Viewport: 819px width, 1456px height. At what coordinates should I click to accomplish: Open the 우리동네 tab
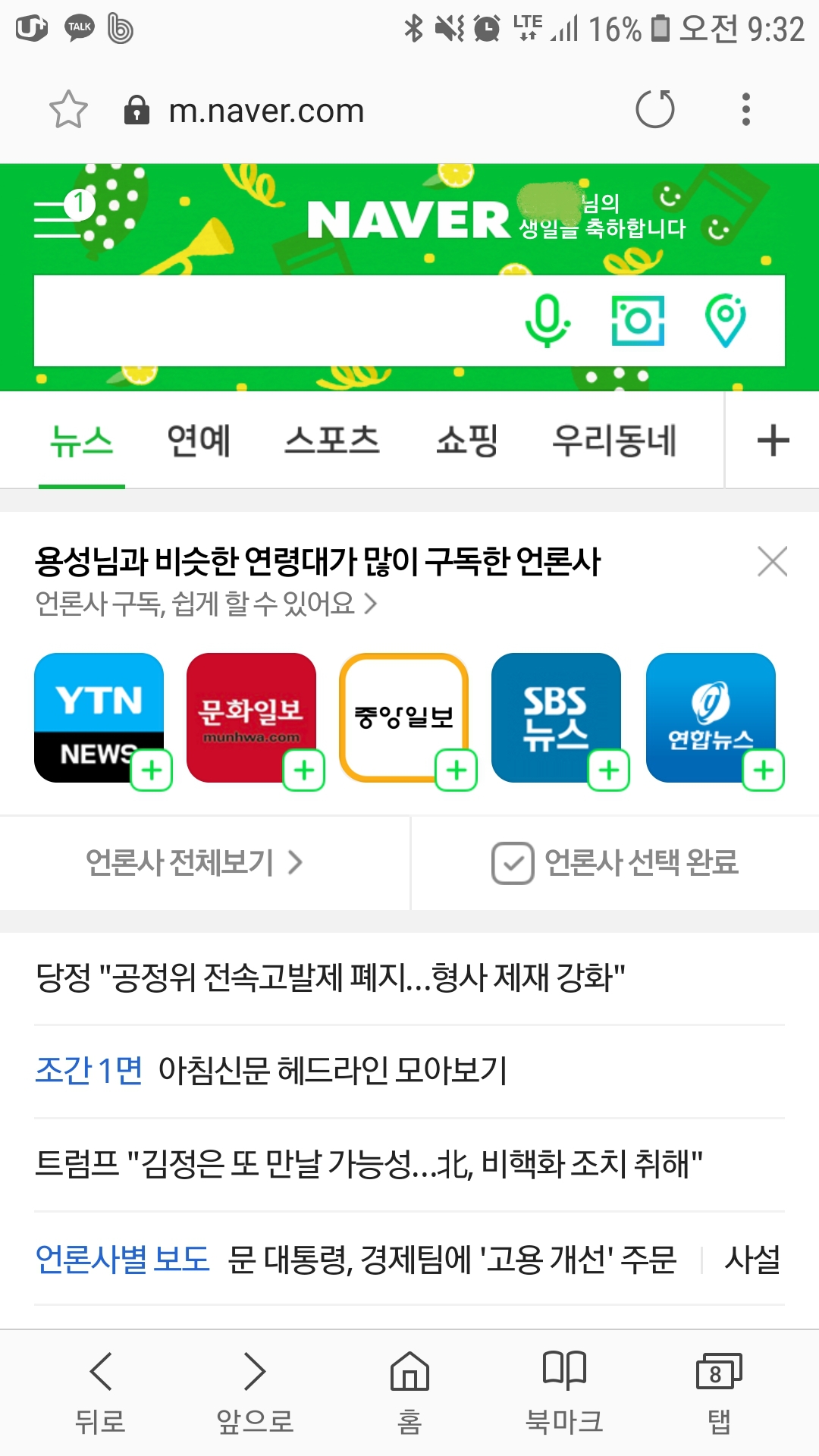pos(614,441)
